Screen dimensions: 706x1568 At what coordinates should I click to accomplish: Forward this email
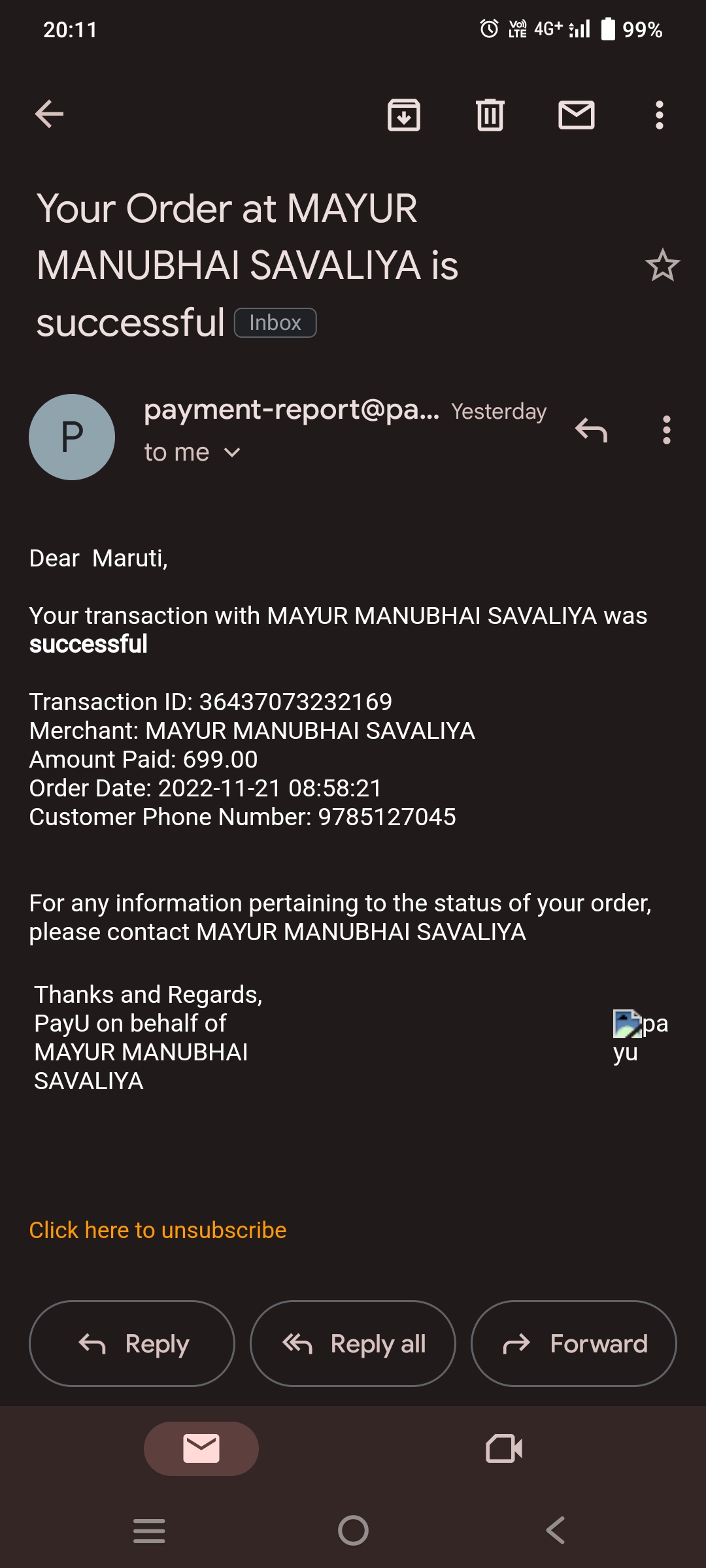click(574, 1344)
